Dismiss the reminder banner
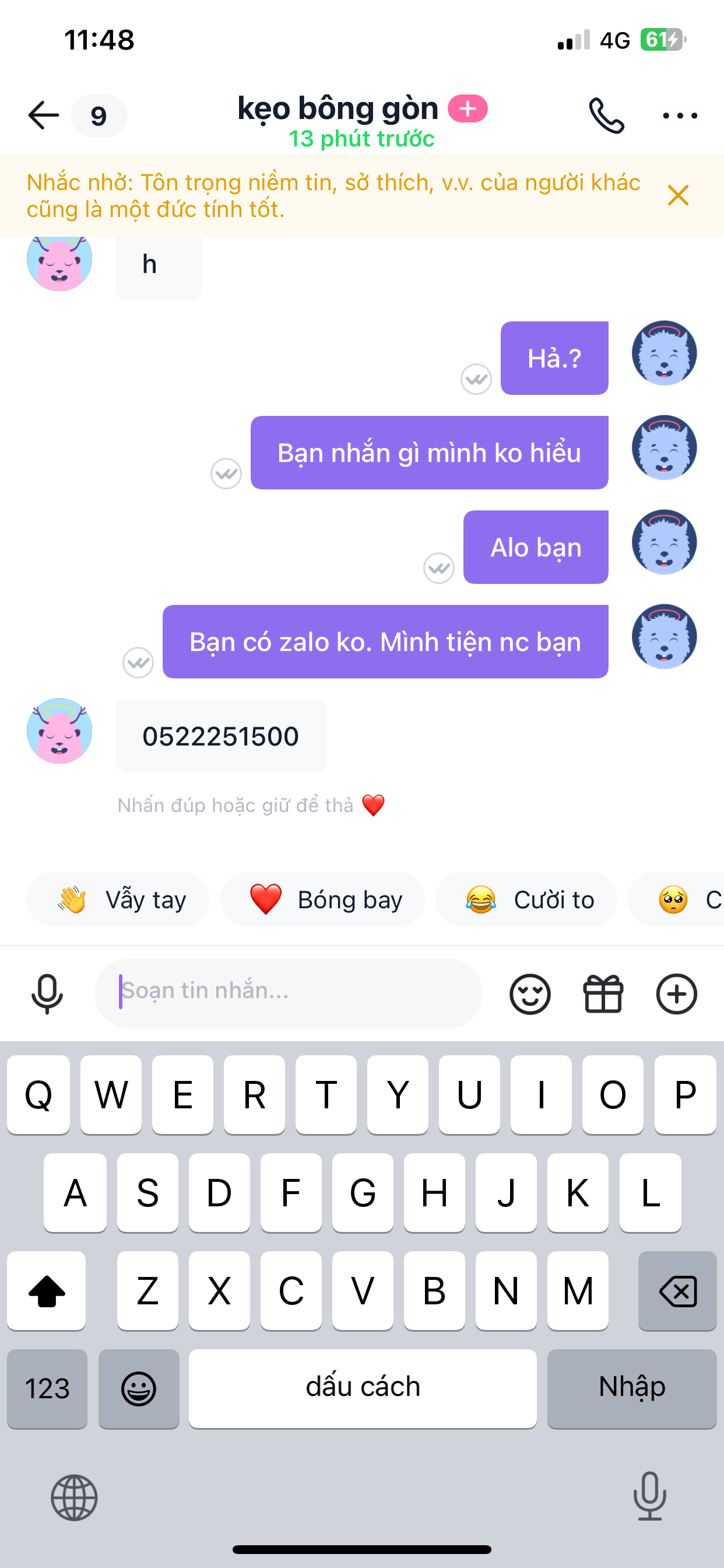 point(678,195)
